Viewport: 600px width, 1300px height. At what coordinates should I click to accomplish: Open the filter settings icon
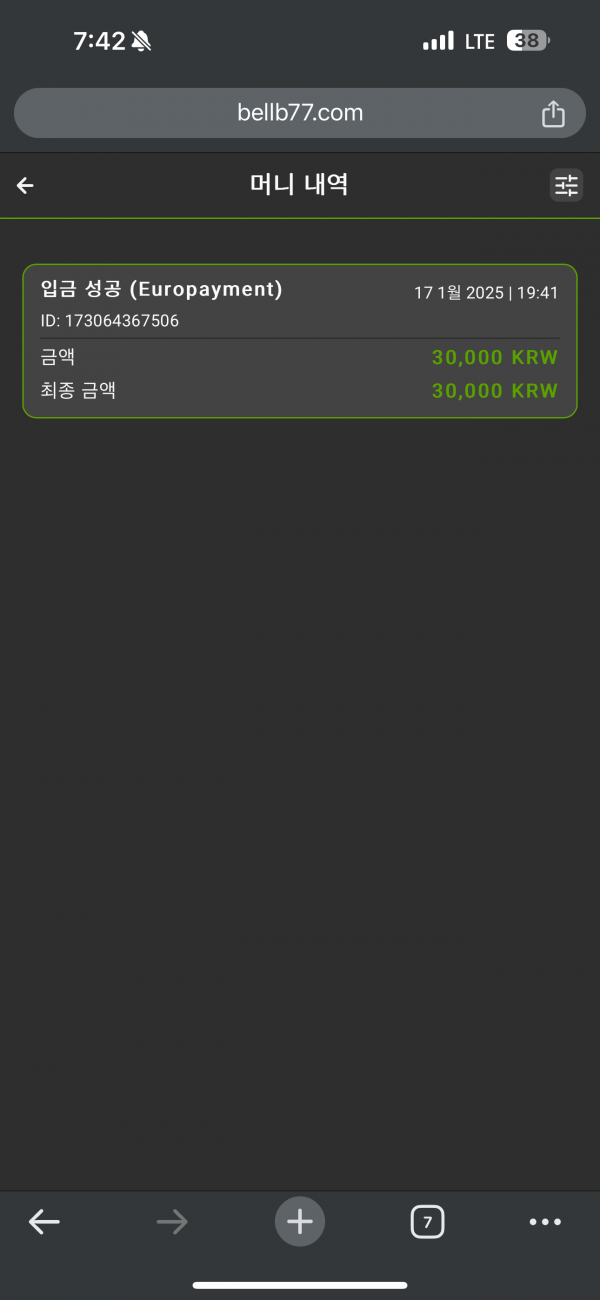(x=566, y=185)
